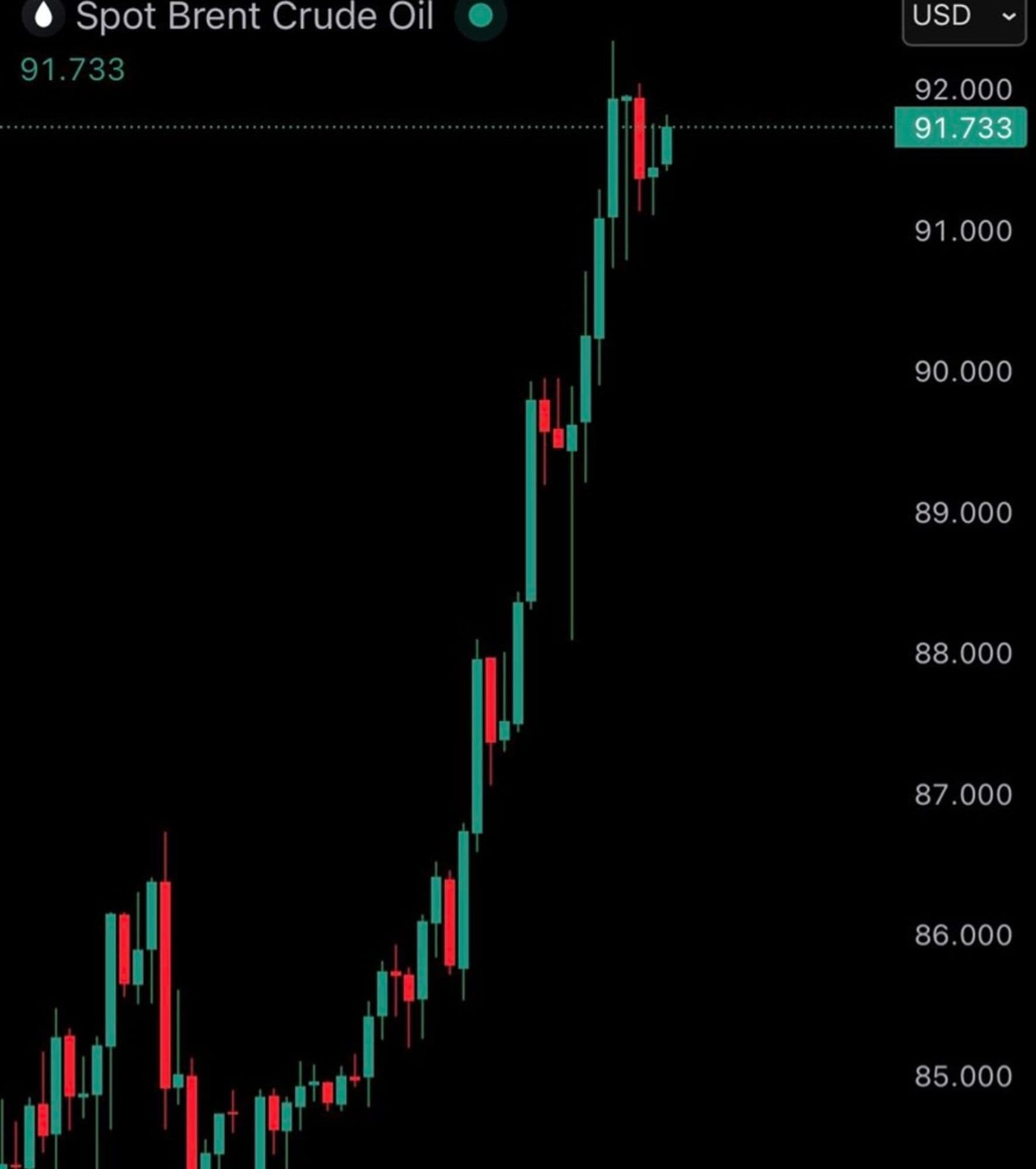Show market status via the green dot
The image size is (1036, 1169).
click(x=481, y=16)
